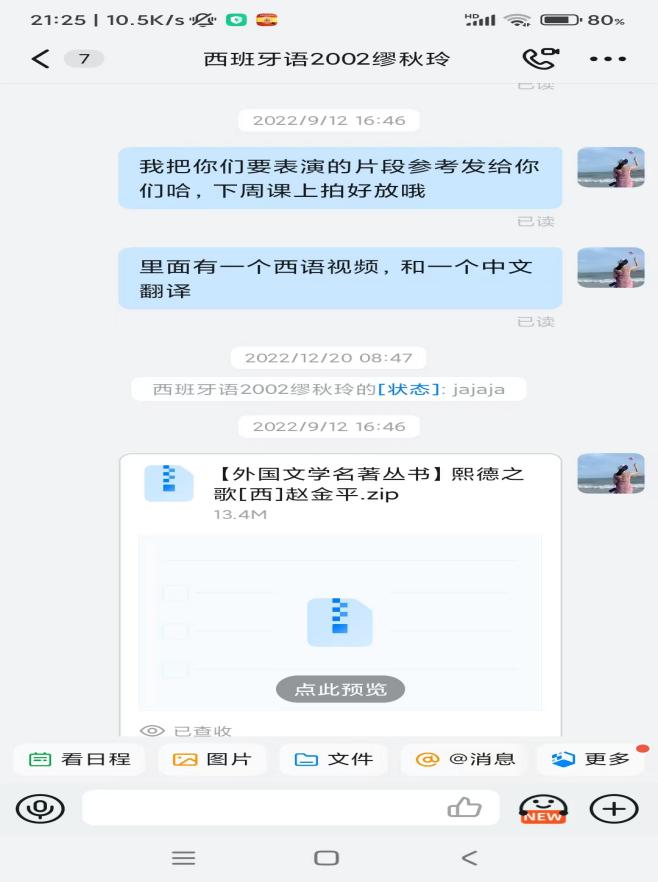Open the three-dot chat menu
The width and height of the screenshot is (658, 882).
click(607, 59)
